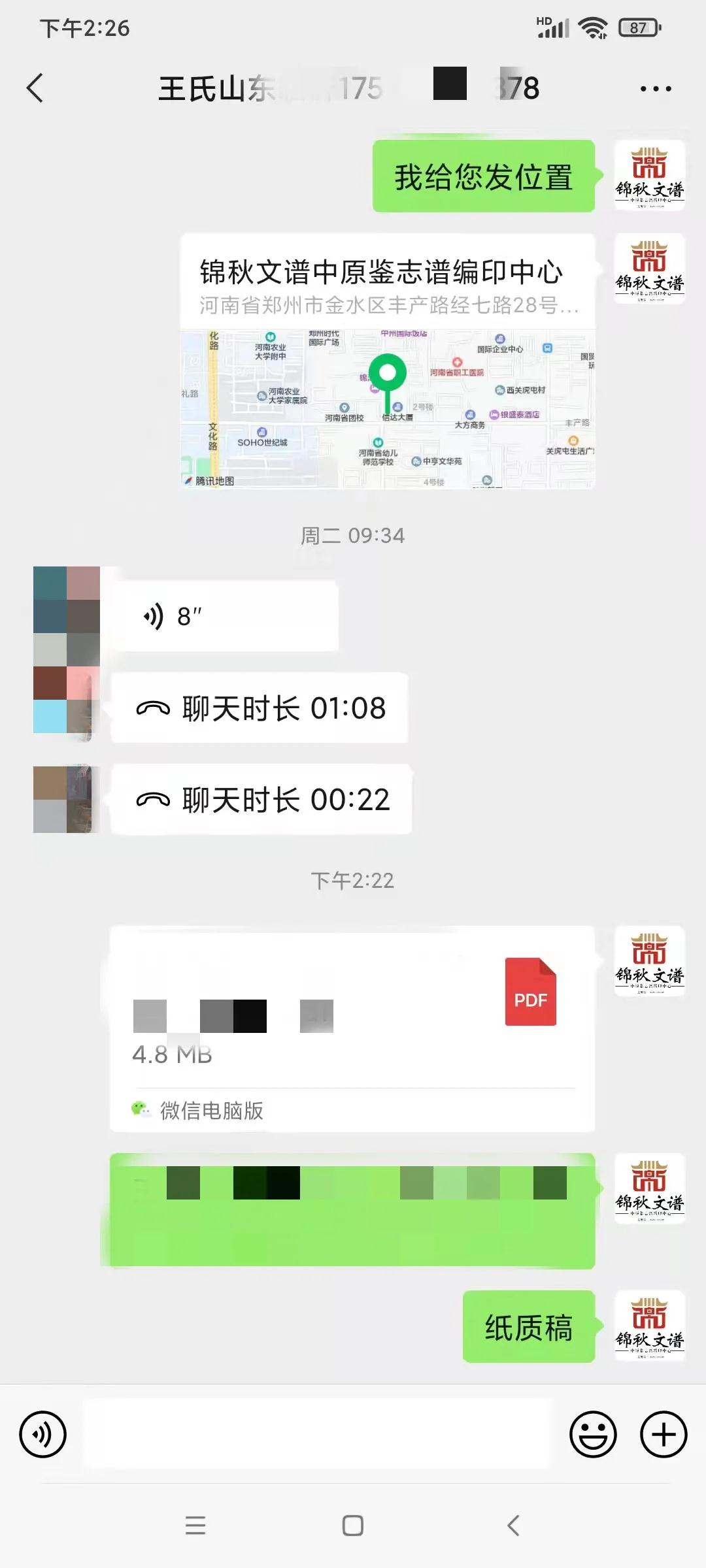The height and width of the screenshot is (1568, 706).
Task: Open the 4.8 MB PDF file
Action: click(x=352, y=1028)
